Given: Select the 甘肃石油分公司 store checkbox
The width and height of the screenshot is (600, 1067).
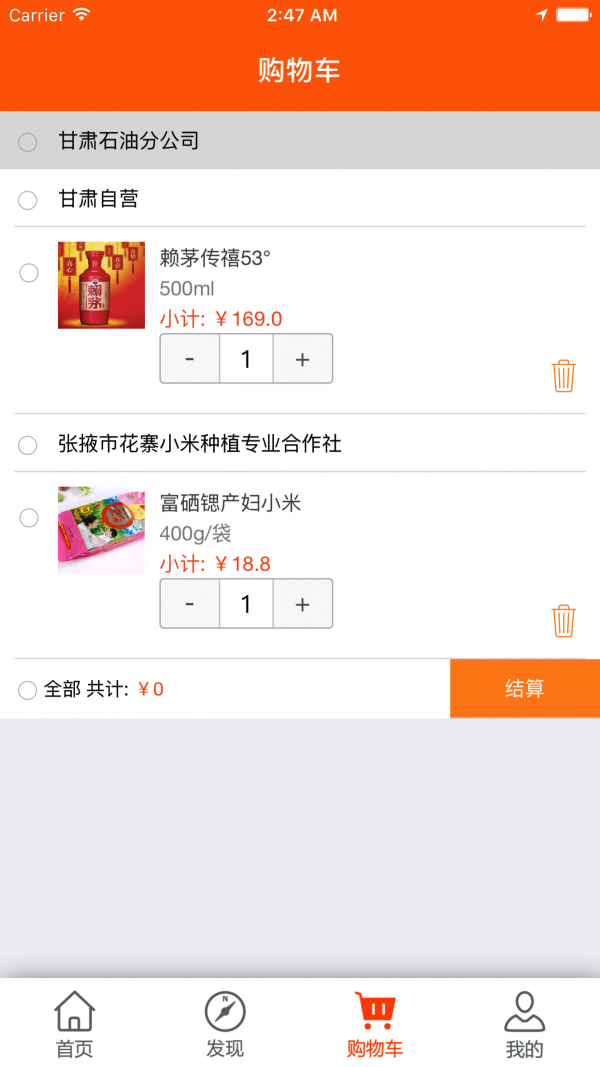Looking at the screenshot, I should pyautogui.click(x=28, y=142).
